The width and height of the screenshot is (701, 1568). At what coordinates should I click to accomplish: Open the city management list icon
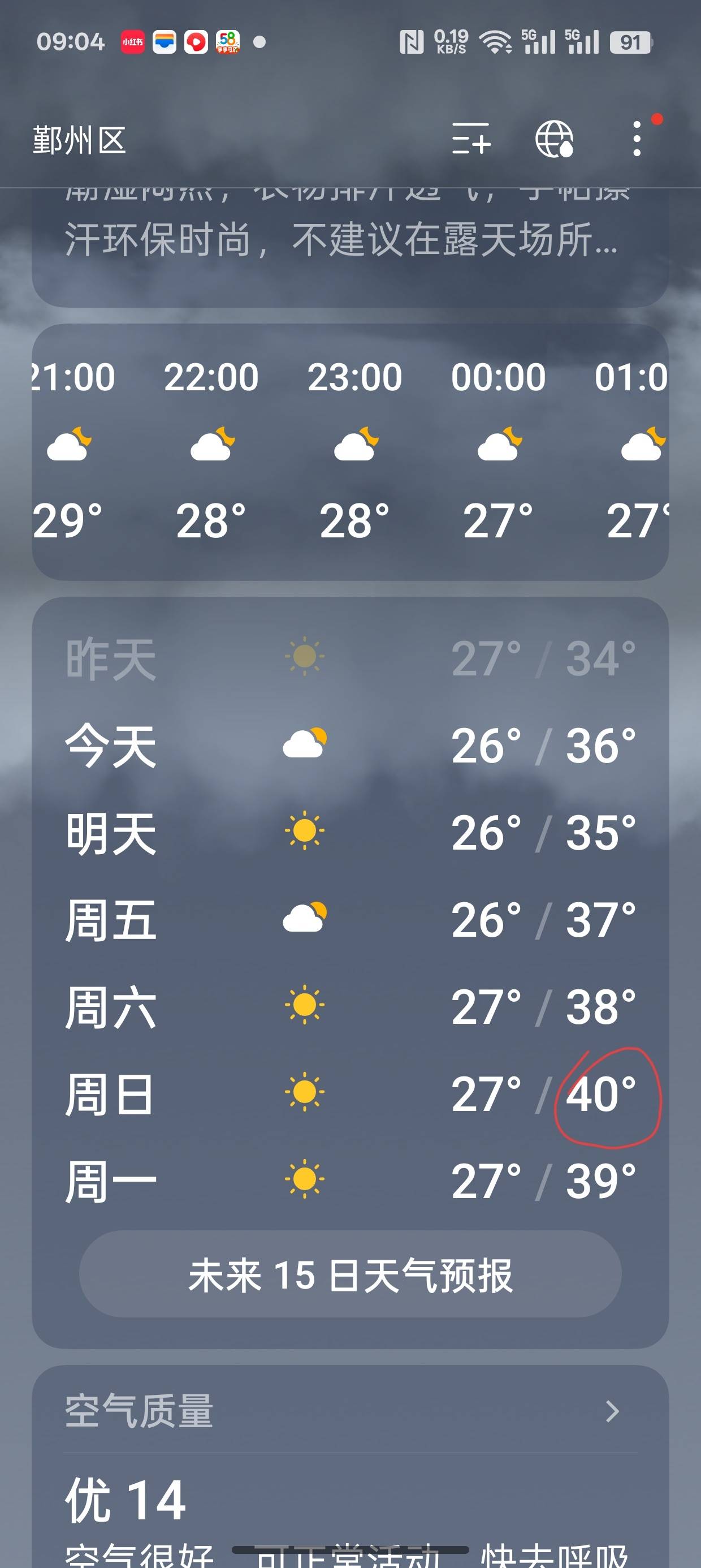[471, 139]
